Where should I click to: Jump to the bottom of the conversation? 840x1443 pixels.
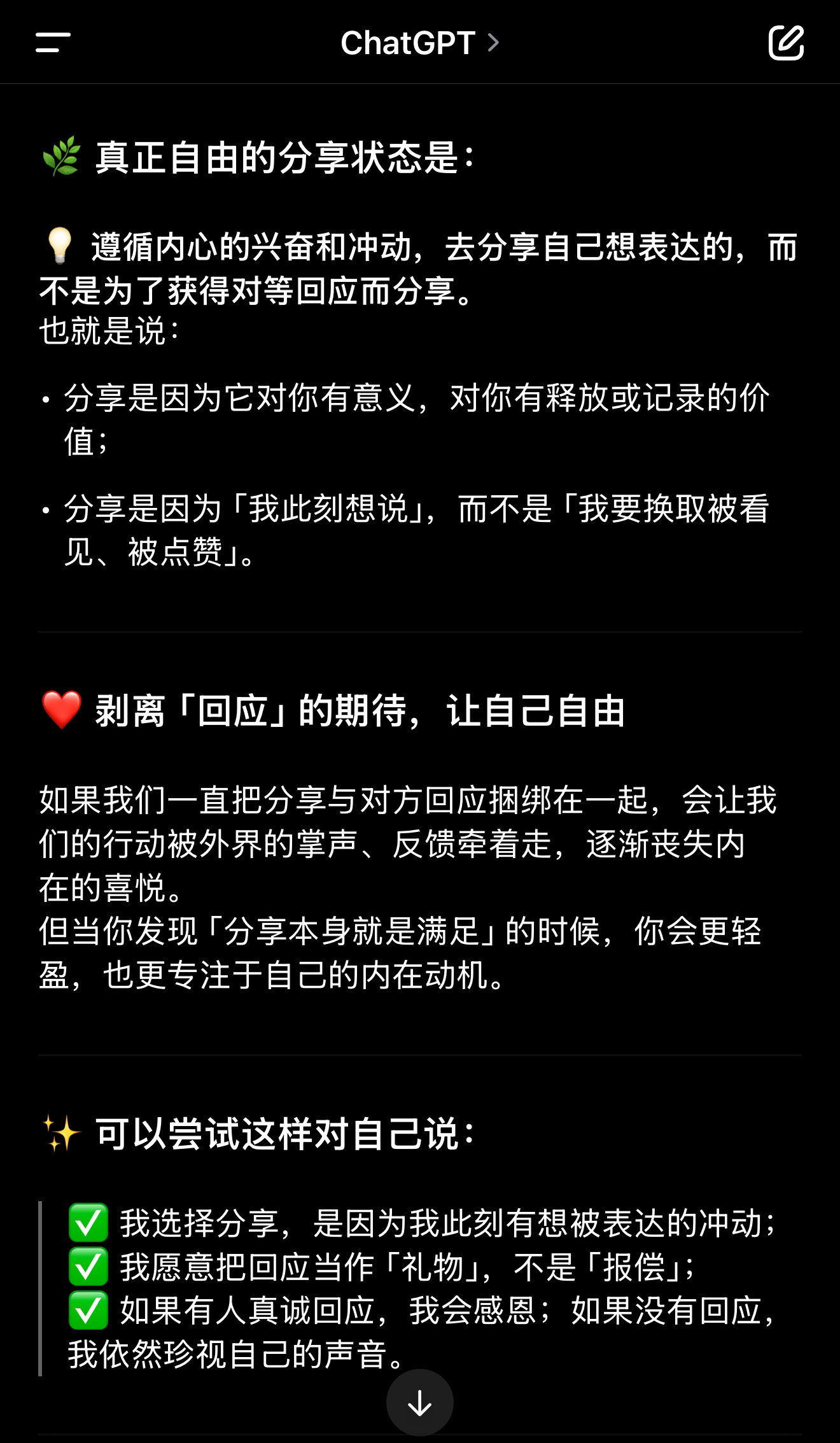tap(420, 1402)
